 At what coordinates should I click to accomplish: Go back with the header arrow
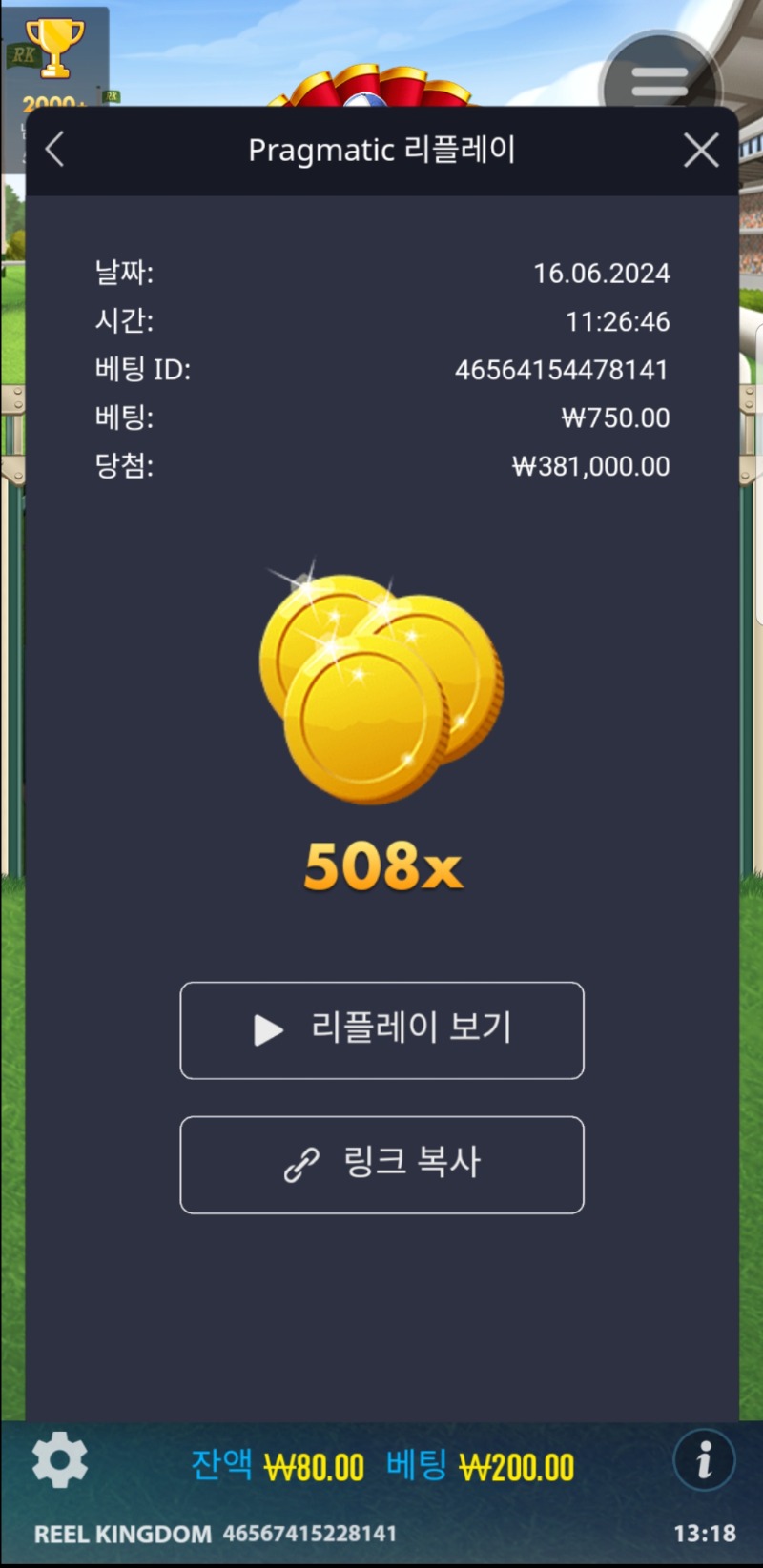pyautogui.click(x=54, y=150)
